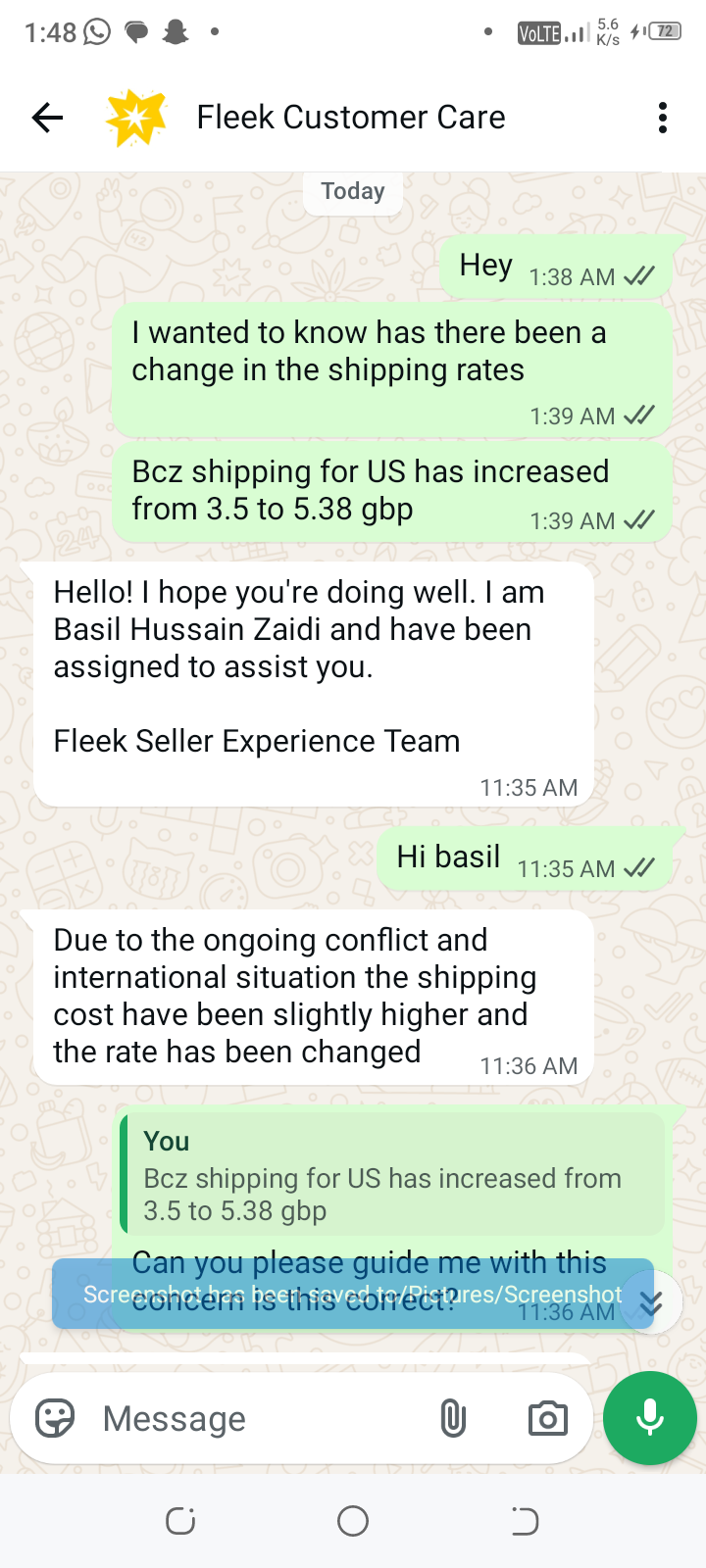Tap the voice message microphone button
Screen dimensions: 706x1568
(650, 1418)
